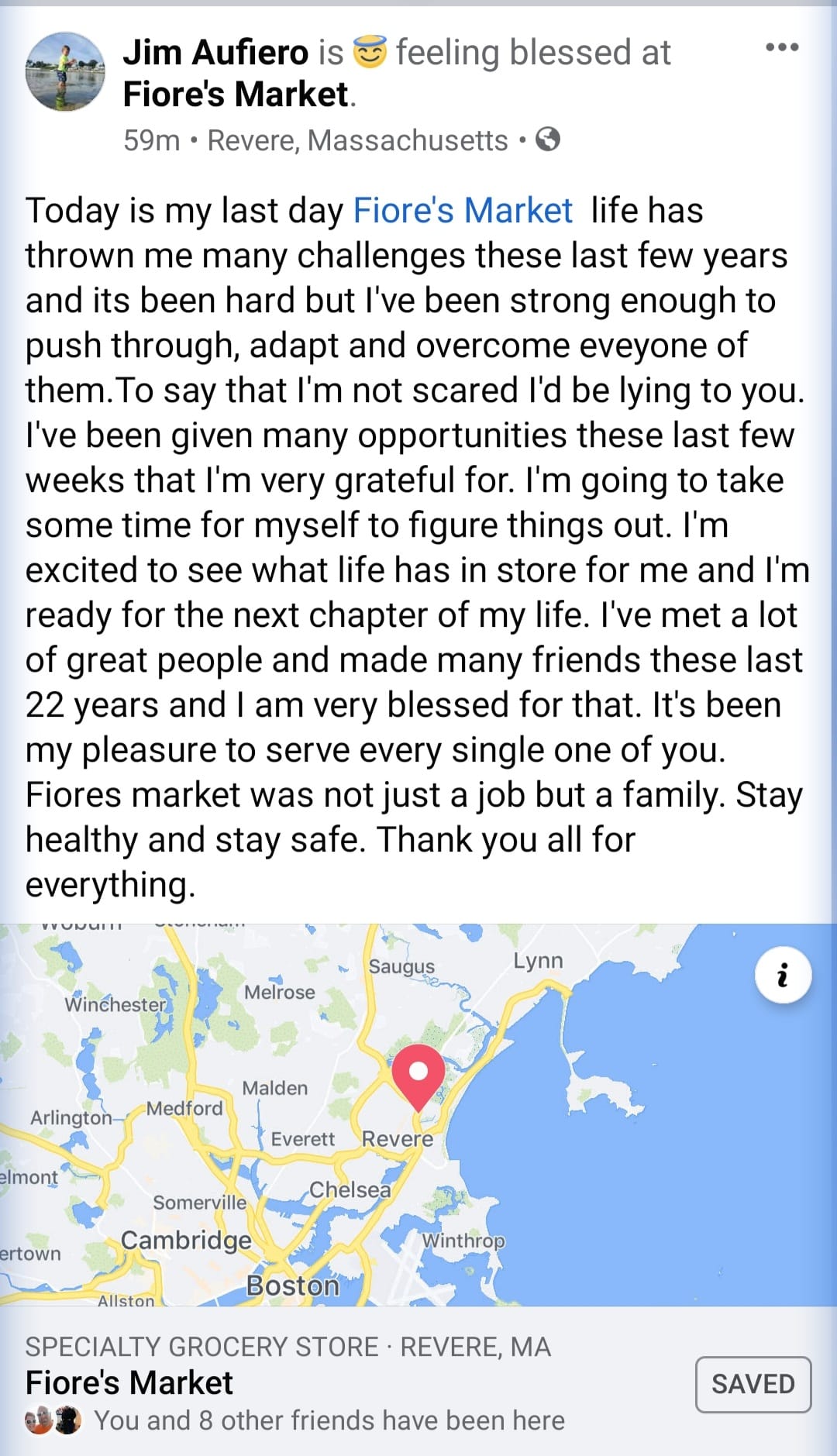This screenshot has height=1456, width=837.
Task: Open the post's three-dot overflow menu
Action: point(781,48)
